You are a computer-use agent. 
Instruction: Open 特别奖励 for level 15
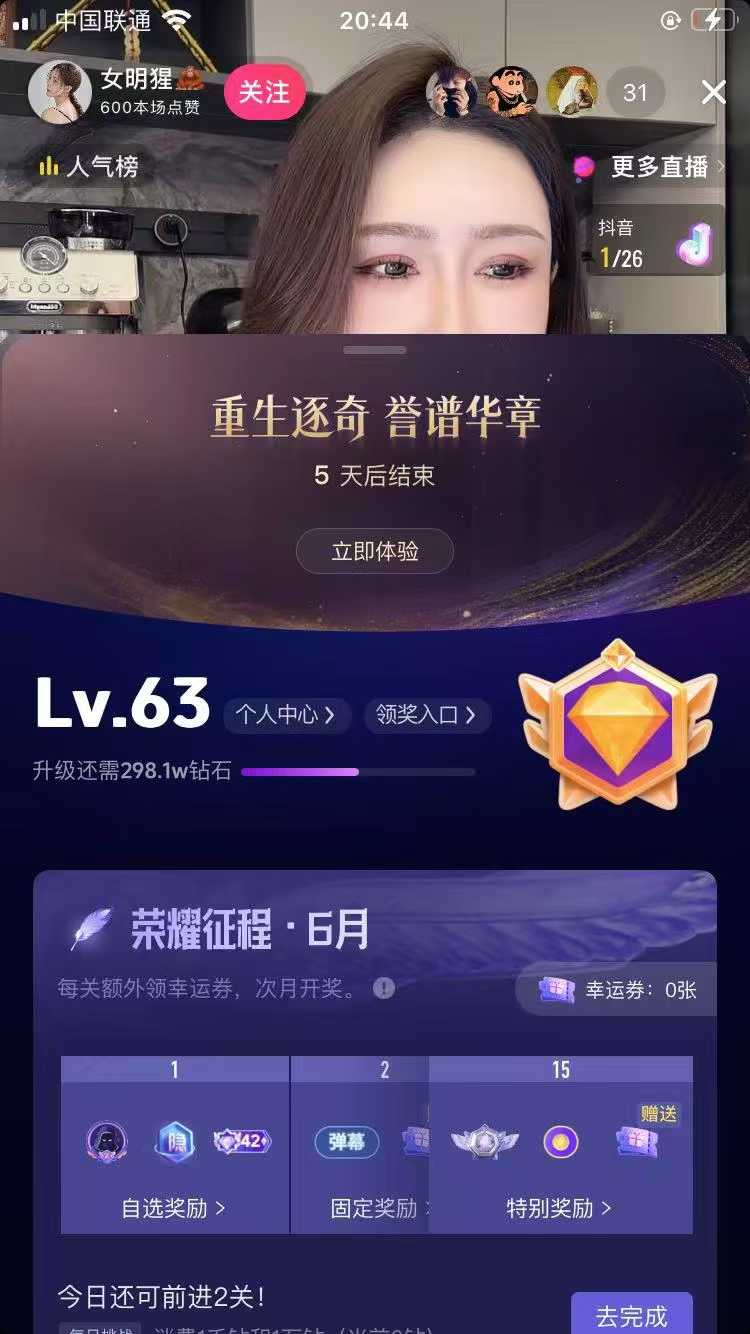559,1208
